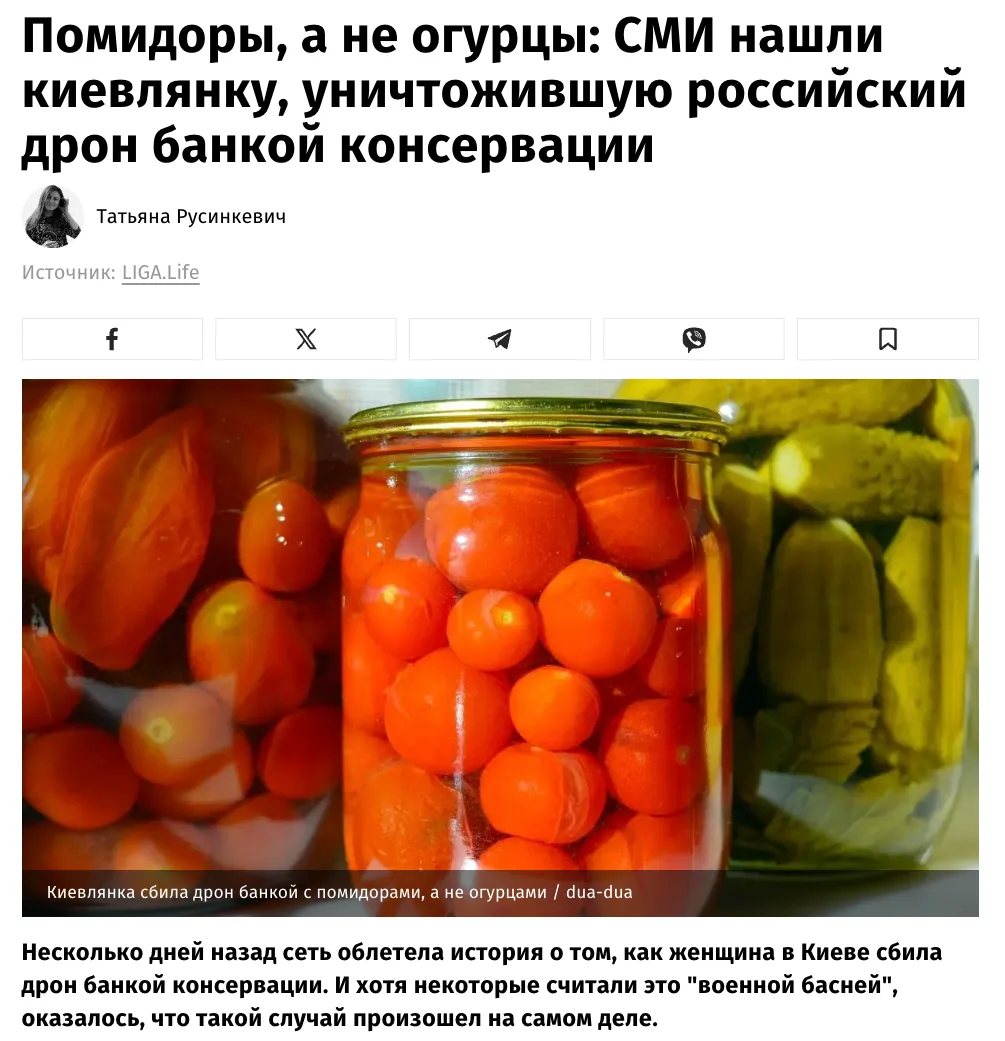Bookmark this article
The width and height of the screenshot is (1005, 1041).
[x=888, y=339]
